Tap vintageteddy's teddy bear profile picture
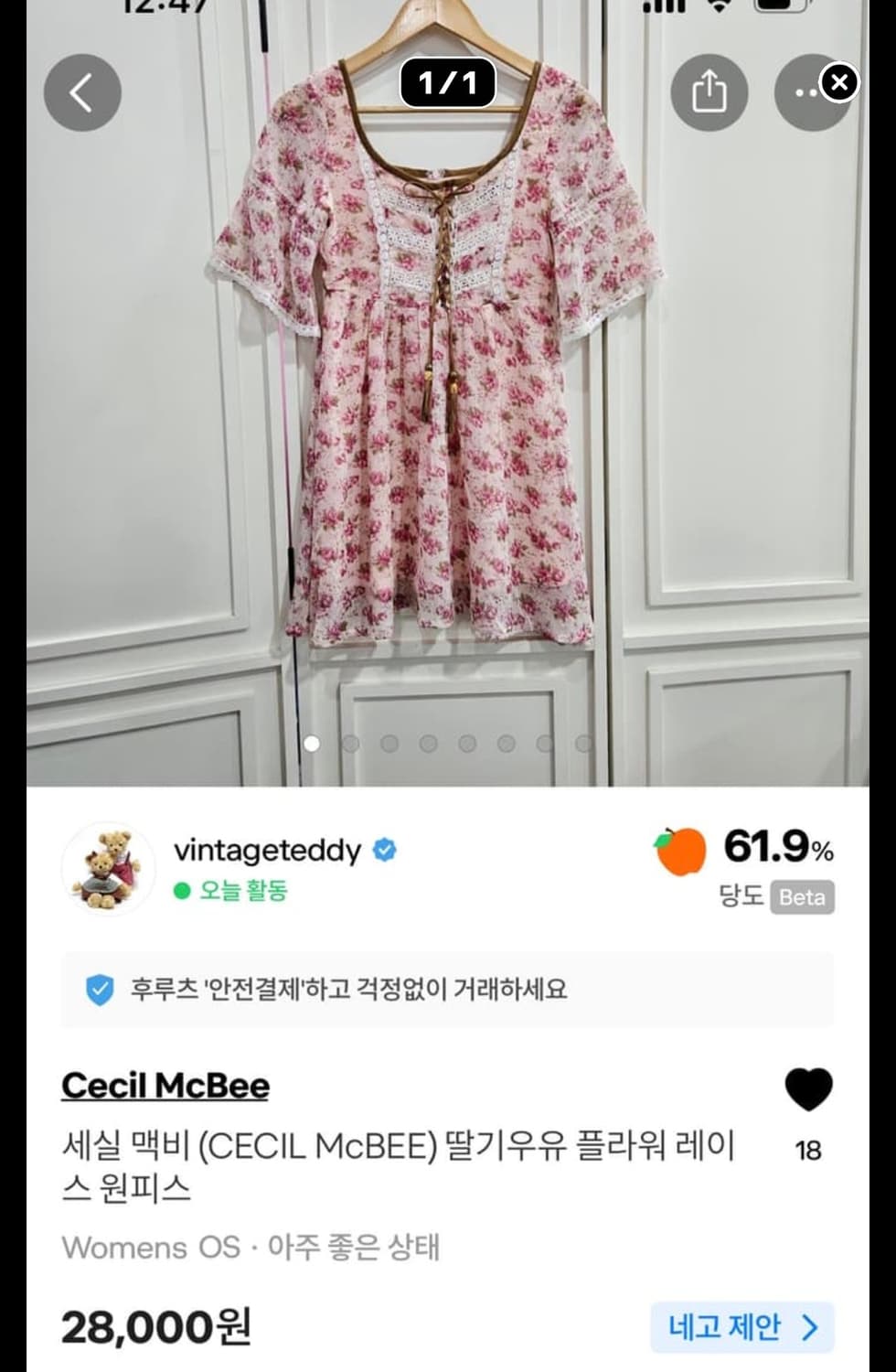The height and width of the screenshot is (1372, 896). [107, 866]
